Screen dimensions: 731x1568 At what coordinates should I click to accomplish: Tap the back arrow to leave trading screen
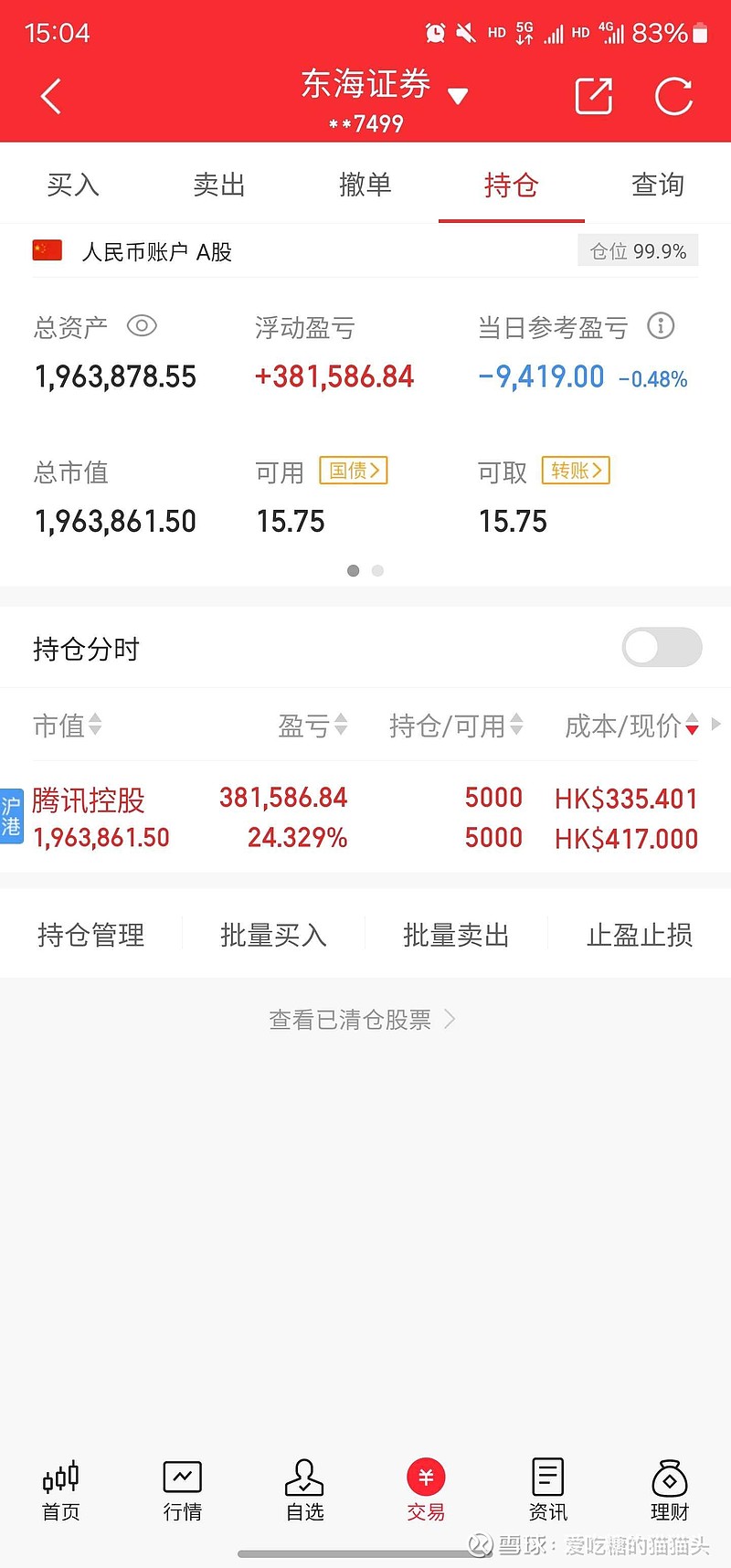tap(50, 95)
